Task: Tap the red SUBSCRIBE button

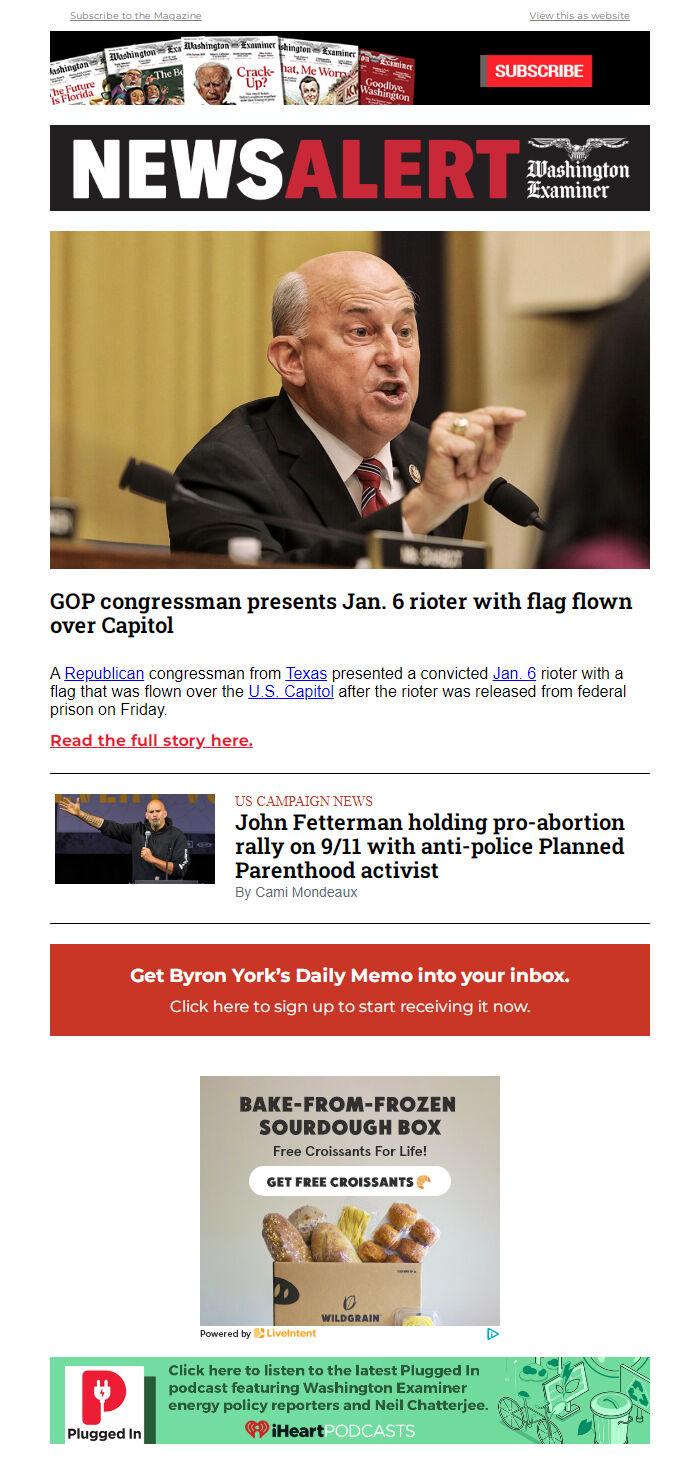Action: point(538,71)
